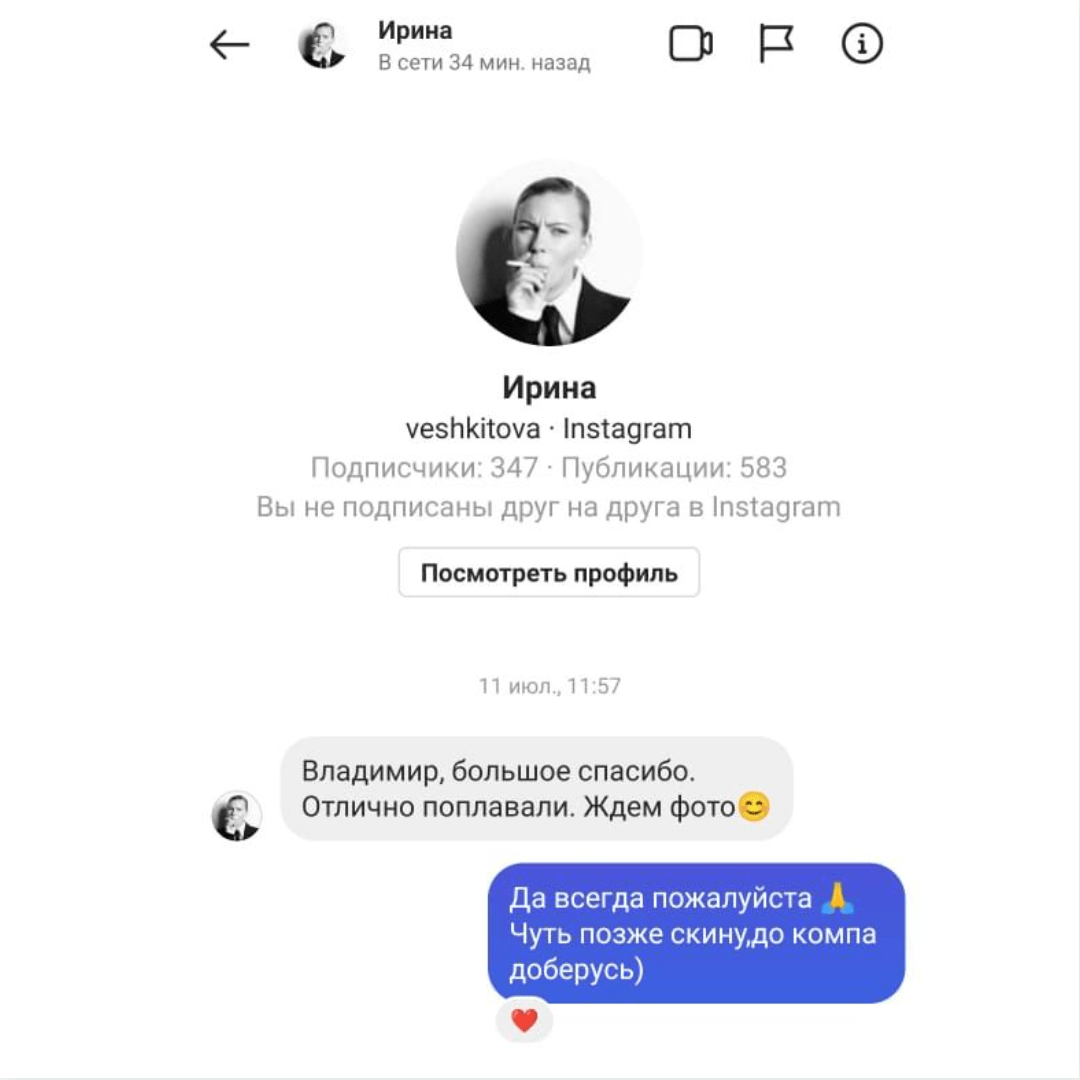Open chat info details
The width and height of the screenshot is (1080, 1080).
tap(862, 45)
